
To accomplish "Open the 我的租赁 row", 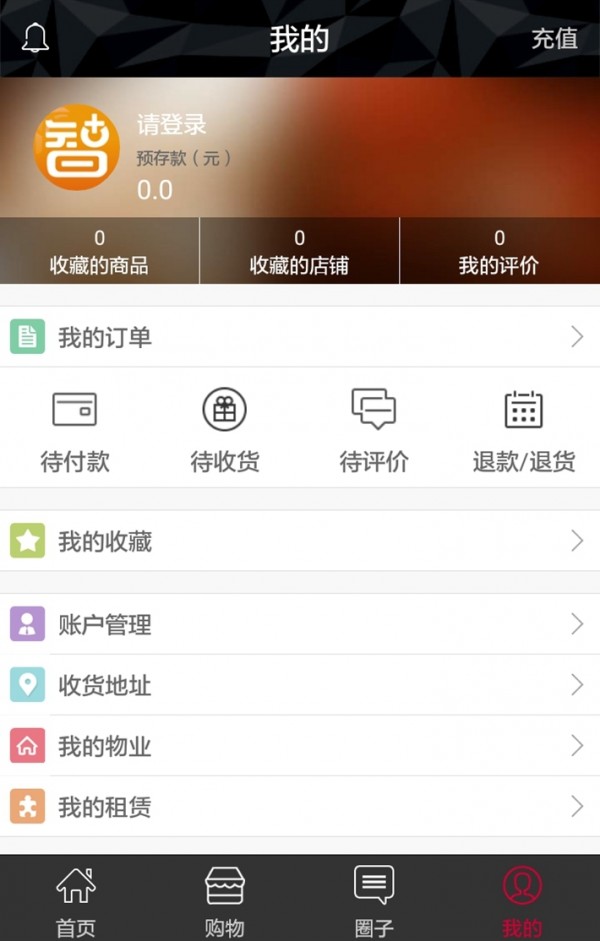I will [299, 807].
